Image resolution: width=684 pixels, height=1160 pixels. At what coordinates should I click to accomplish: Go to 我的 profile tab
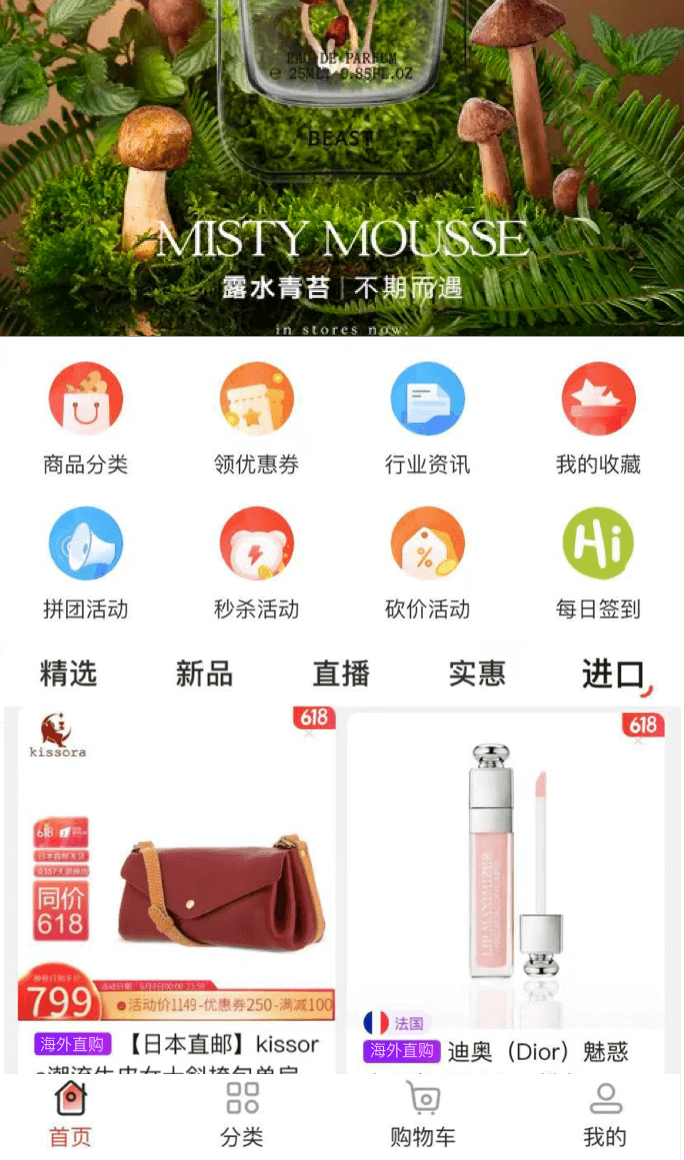605,1115
